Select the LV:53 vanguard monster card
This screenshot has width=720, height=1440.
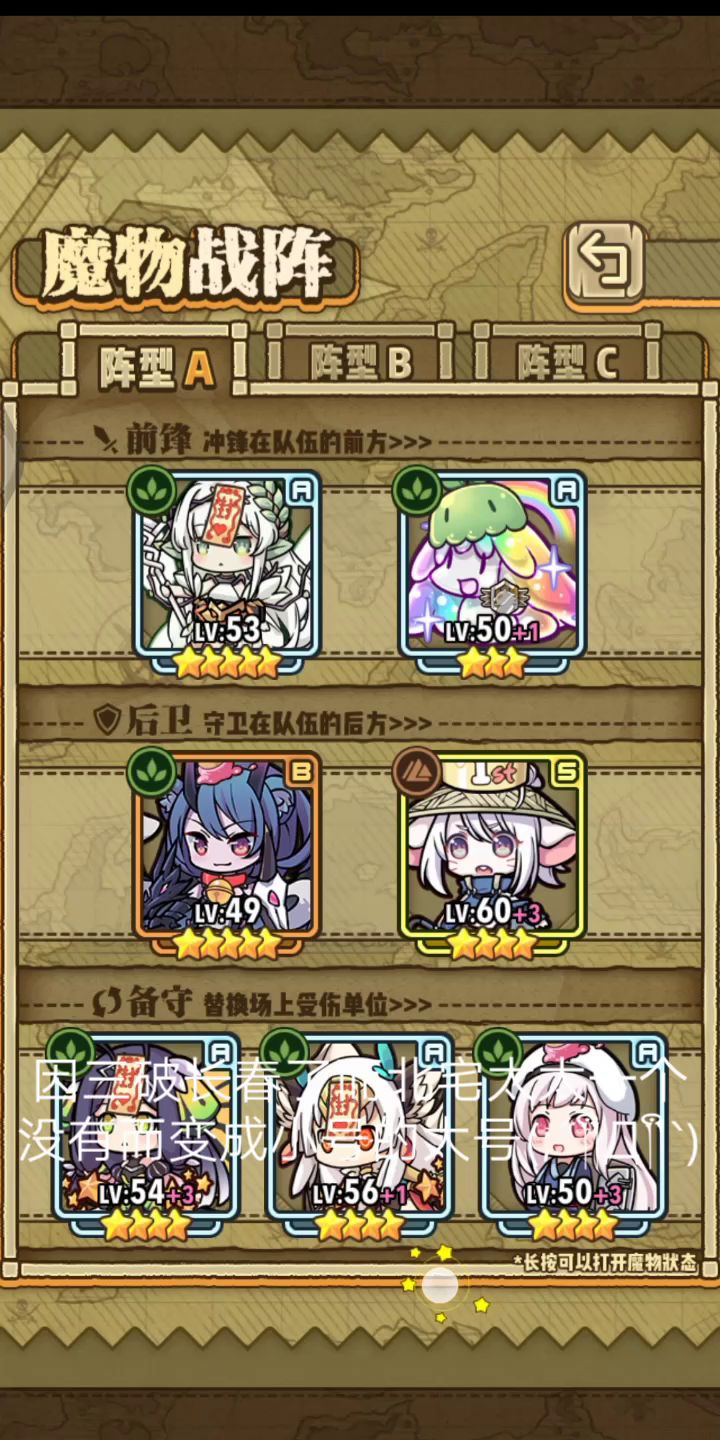pyautogui.click(x=228, y=570)
